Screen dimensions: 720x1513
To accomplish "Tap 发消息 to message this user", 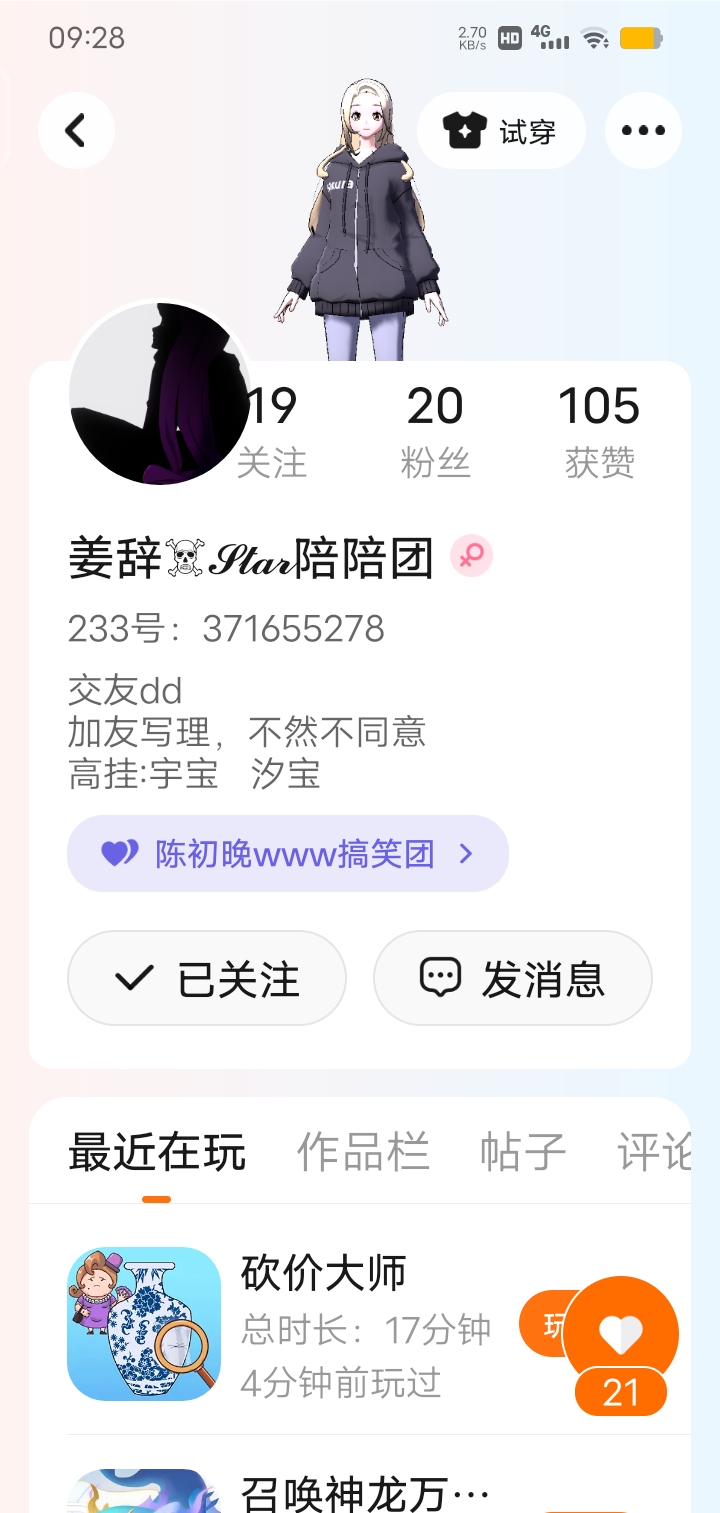I will (x=512, y=978).
